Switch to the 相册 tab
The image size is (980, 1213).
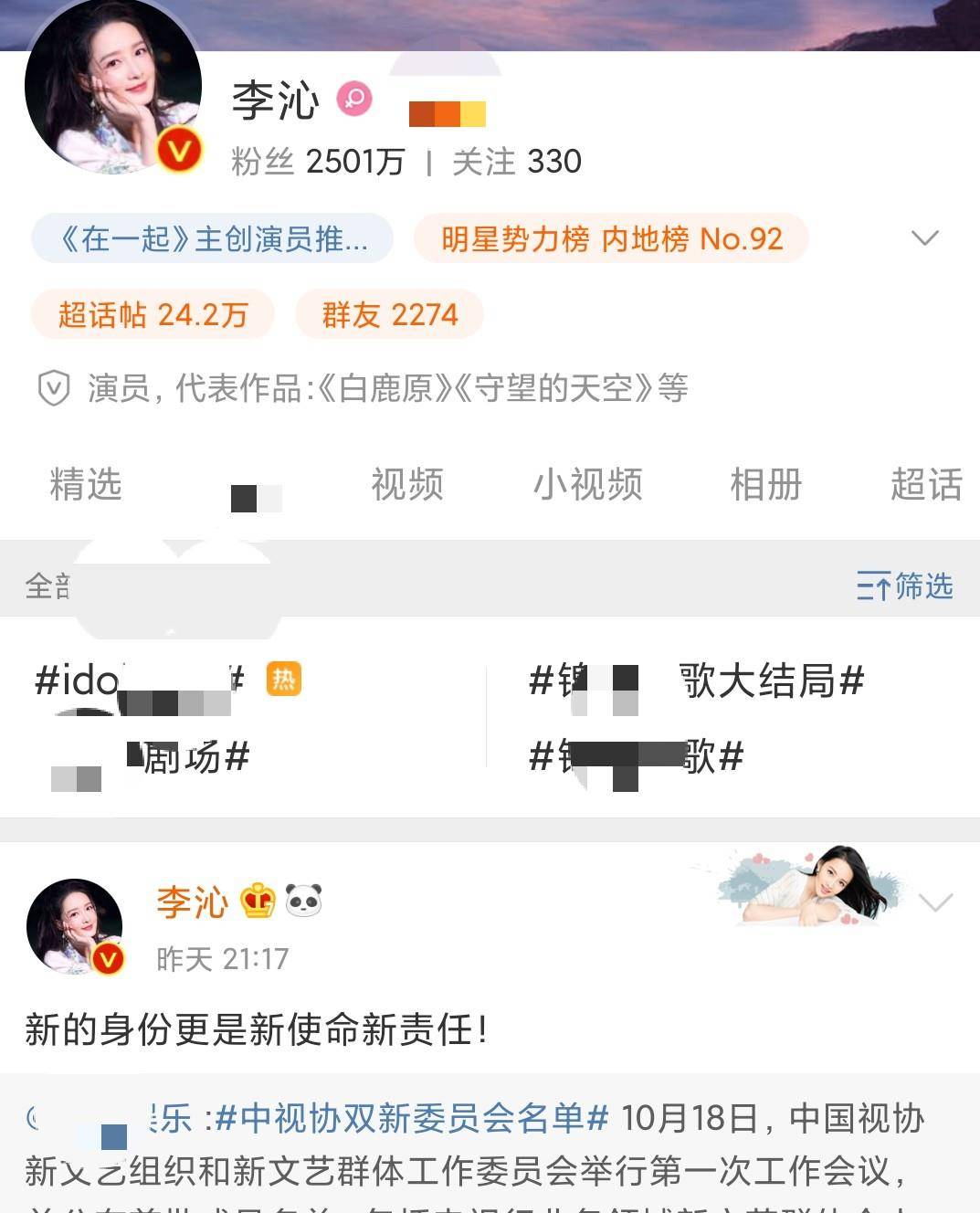765,484
